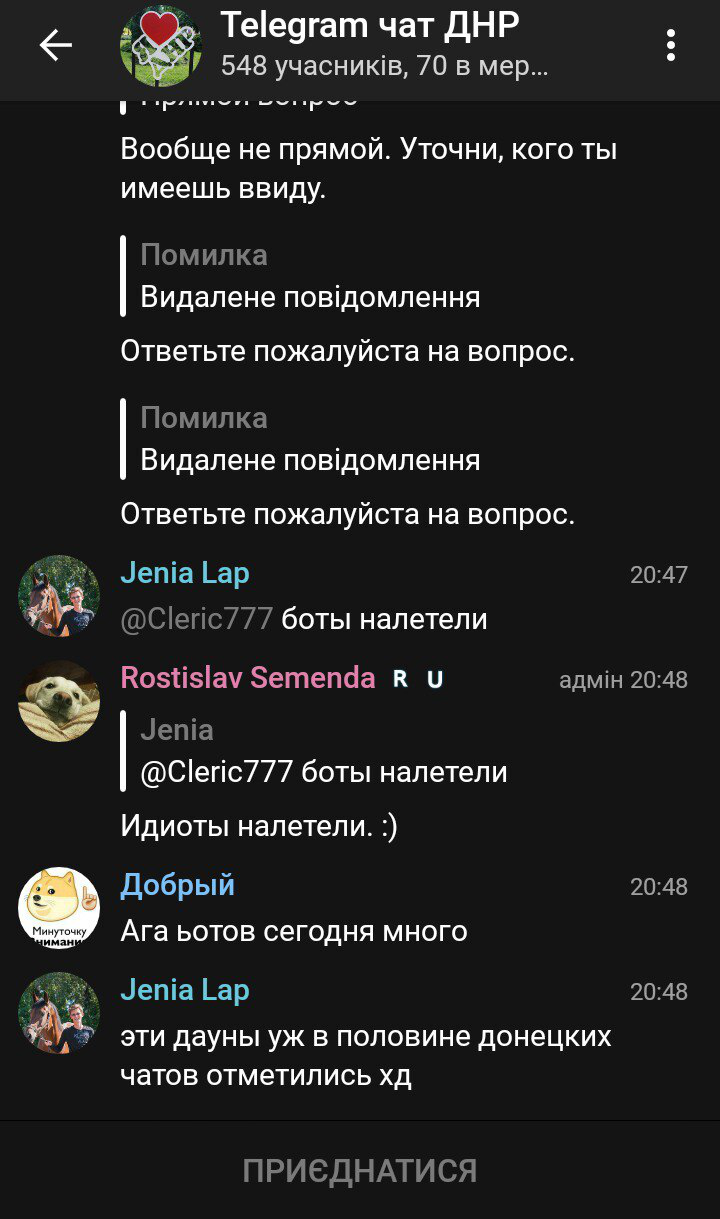This screenshot has width=720, height=1219.
Task: Open the three-dot overflow menu
Action: [x=670, y=45]
